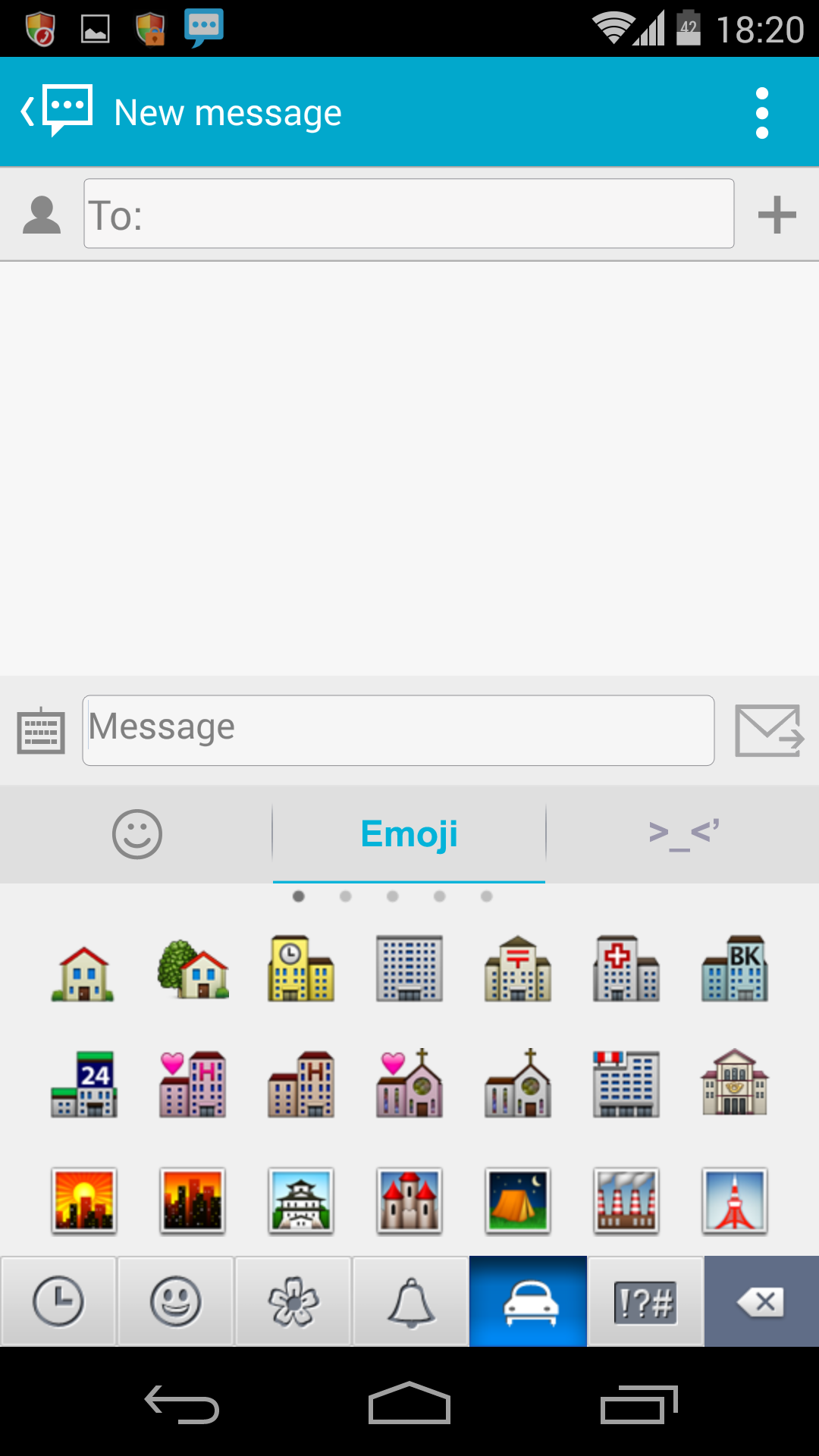Switch to the Emoji tab

coord(409,833)
